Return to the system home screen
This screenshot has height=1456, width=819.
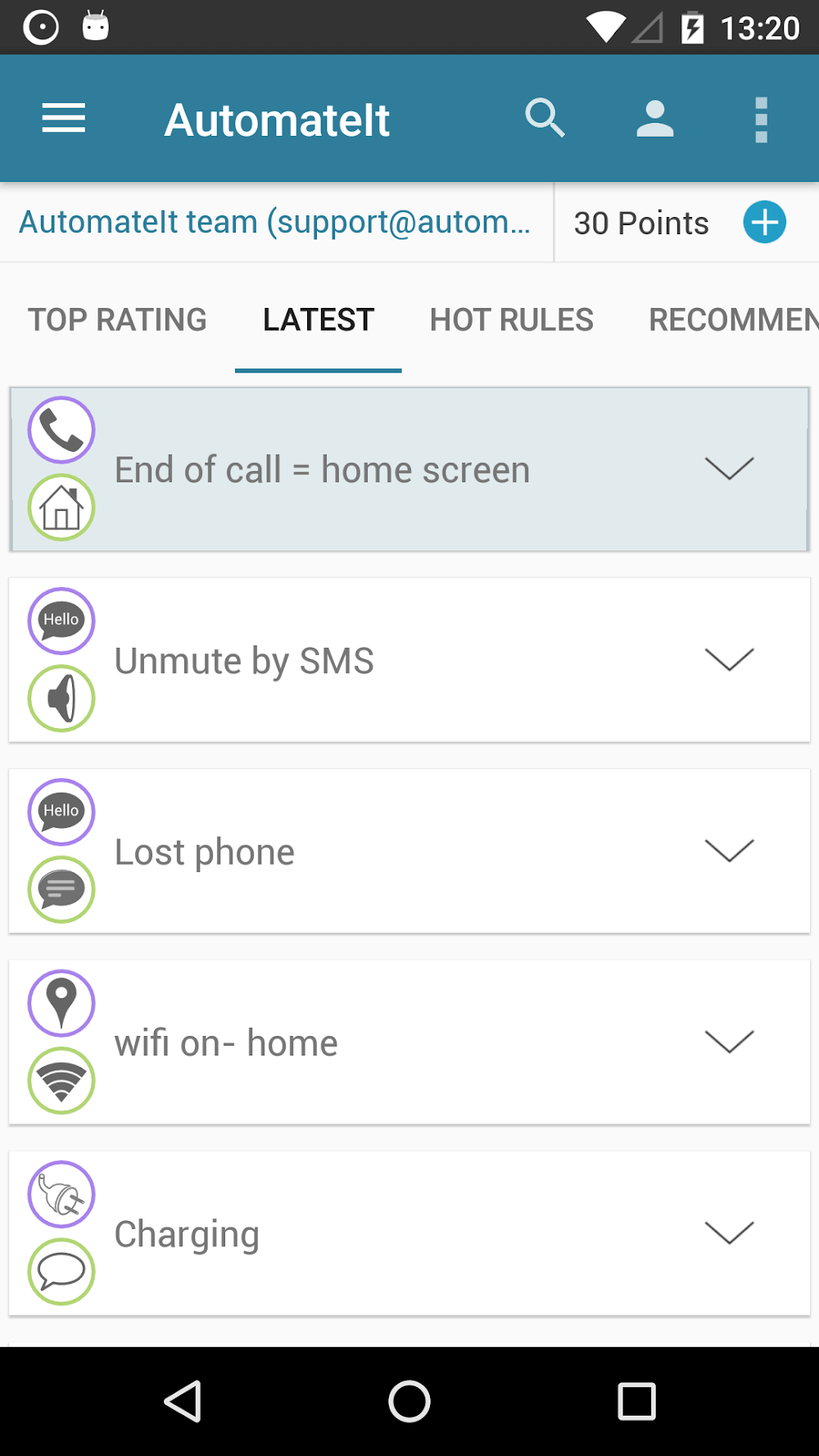(x=409, y=1401)
